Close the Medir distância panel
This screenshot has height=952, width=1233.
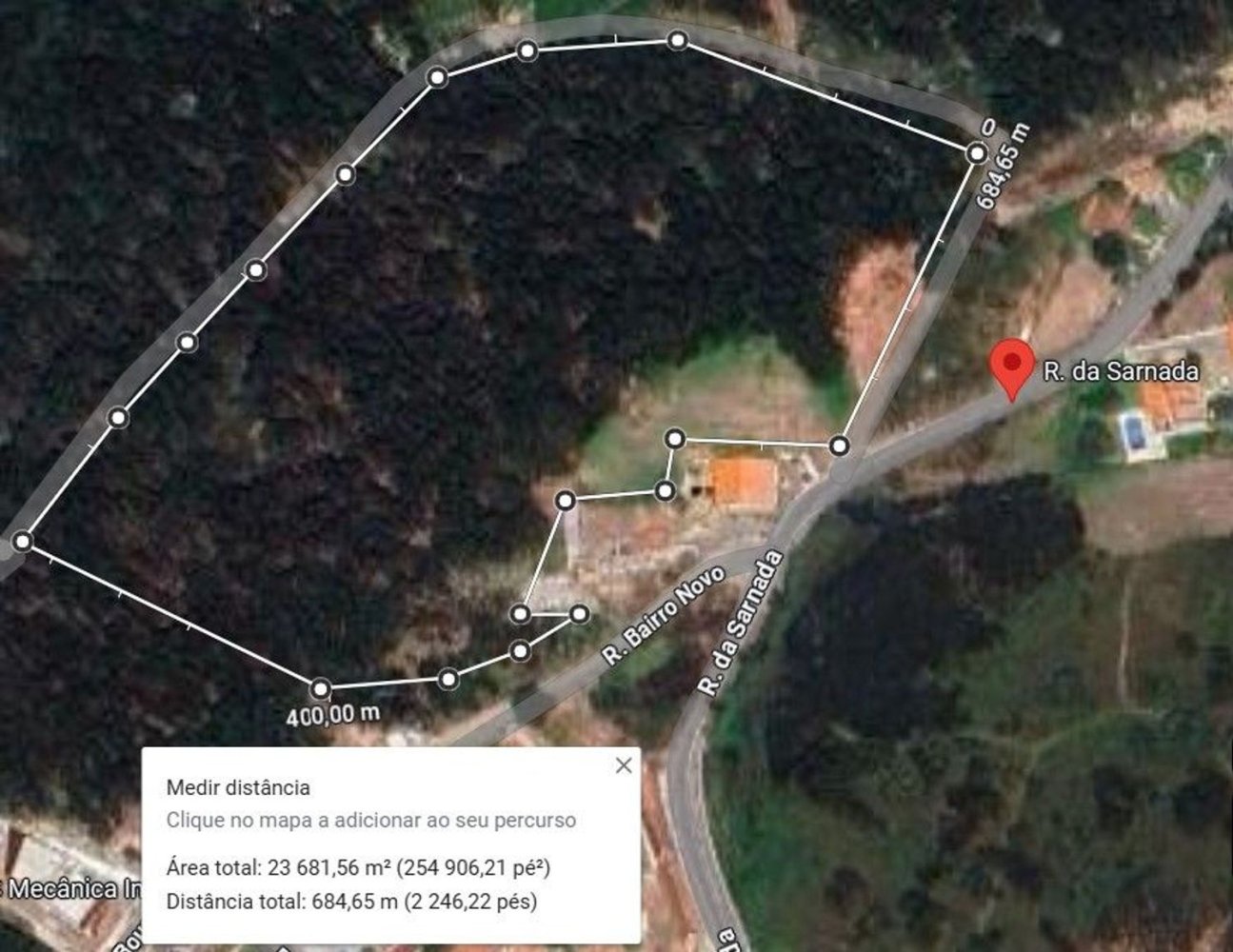coord(624,764)
